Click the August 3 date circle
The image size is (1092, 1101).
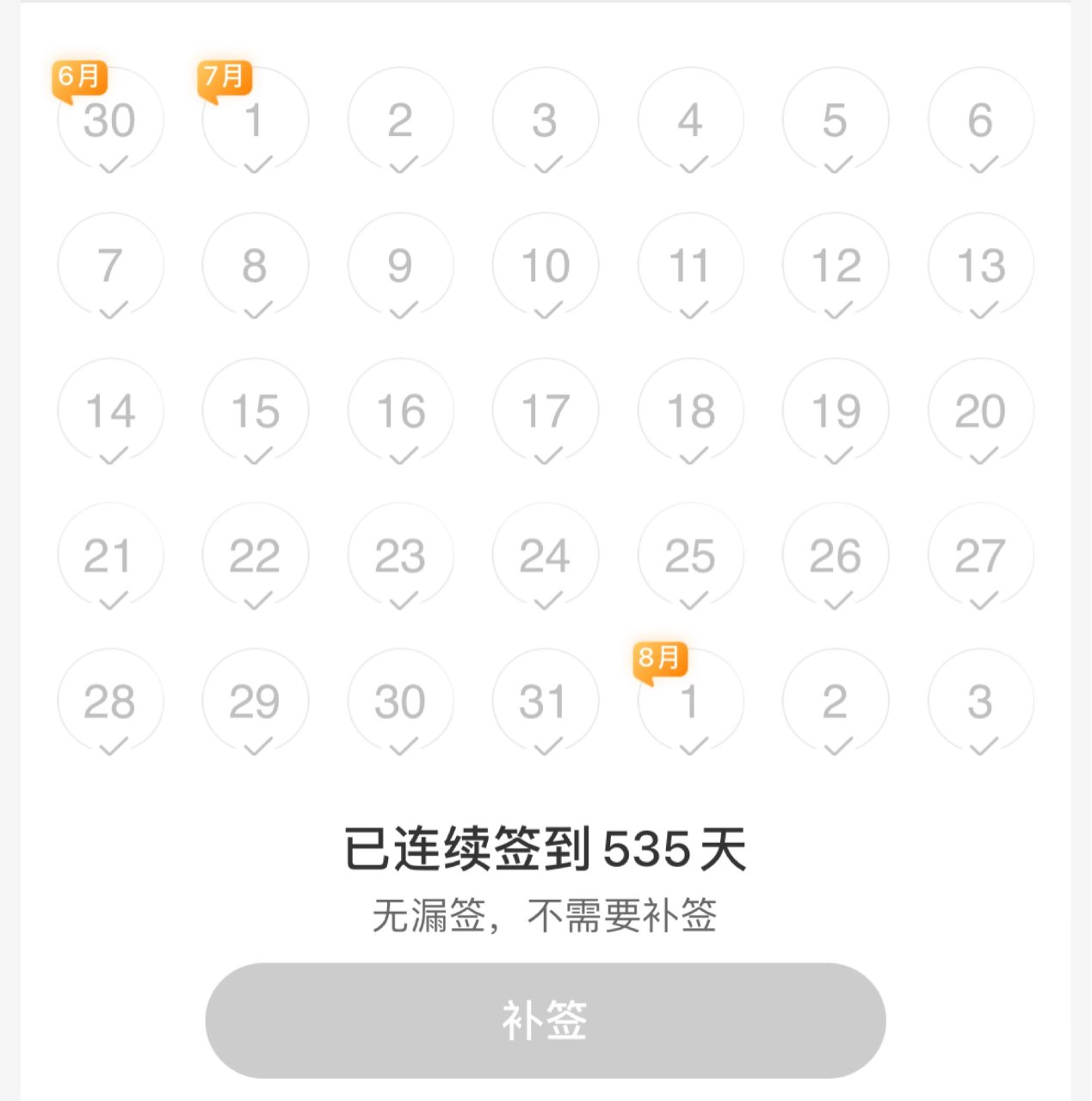pos(978,701)
